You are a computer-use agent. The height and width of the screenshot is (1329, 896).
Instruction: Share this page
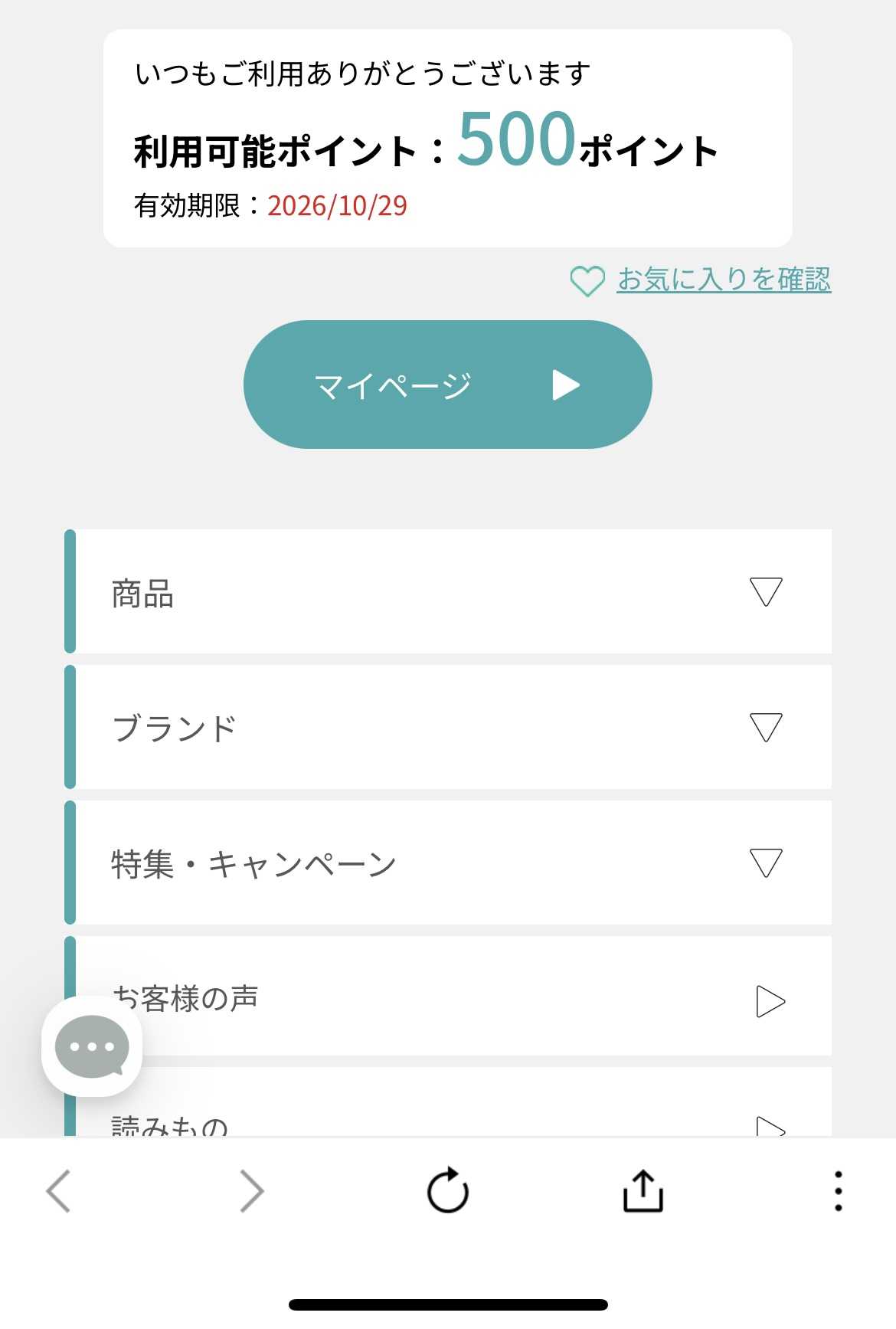643,1191
